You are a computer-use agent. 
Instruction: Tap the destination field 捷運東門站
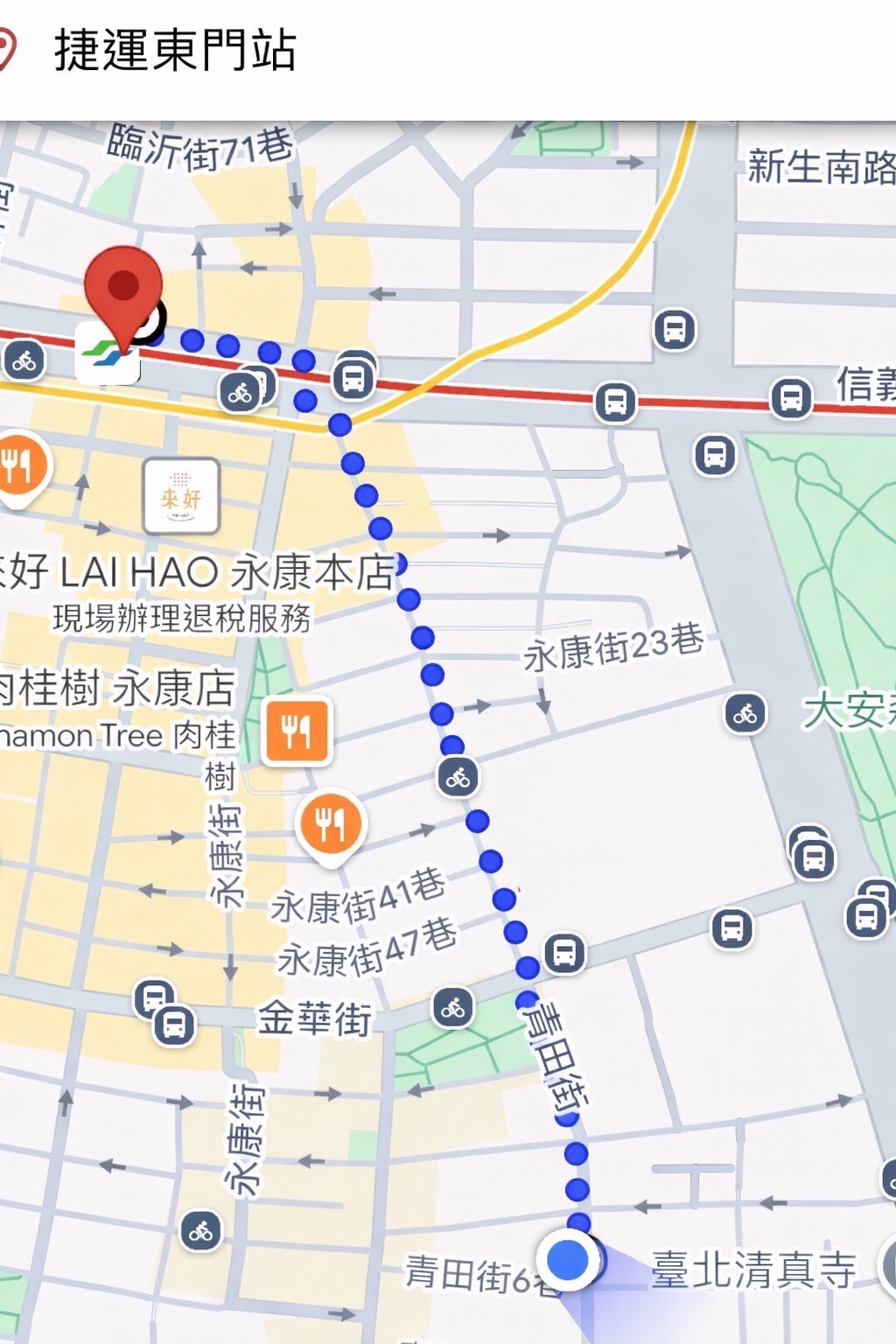[175, 51]
